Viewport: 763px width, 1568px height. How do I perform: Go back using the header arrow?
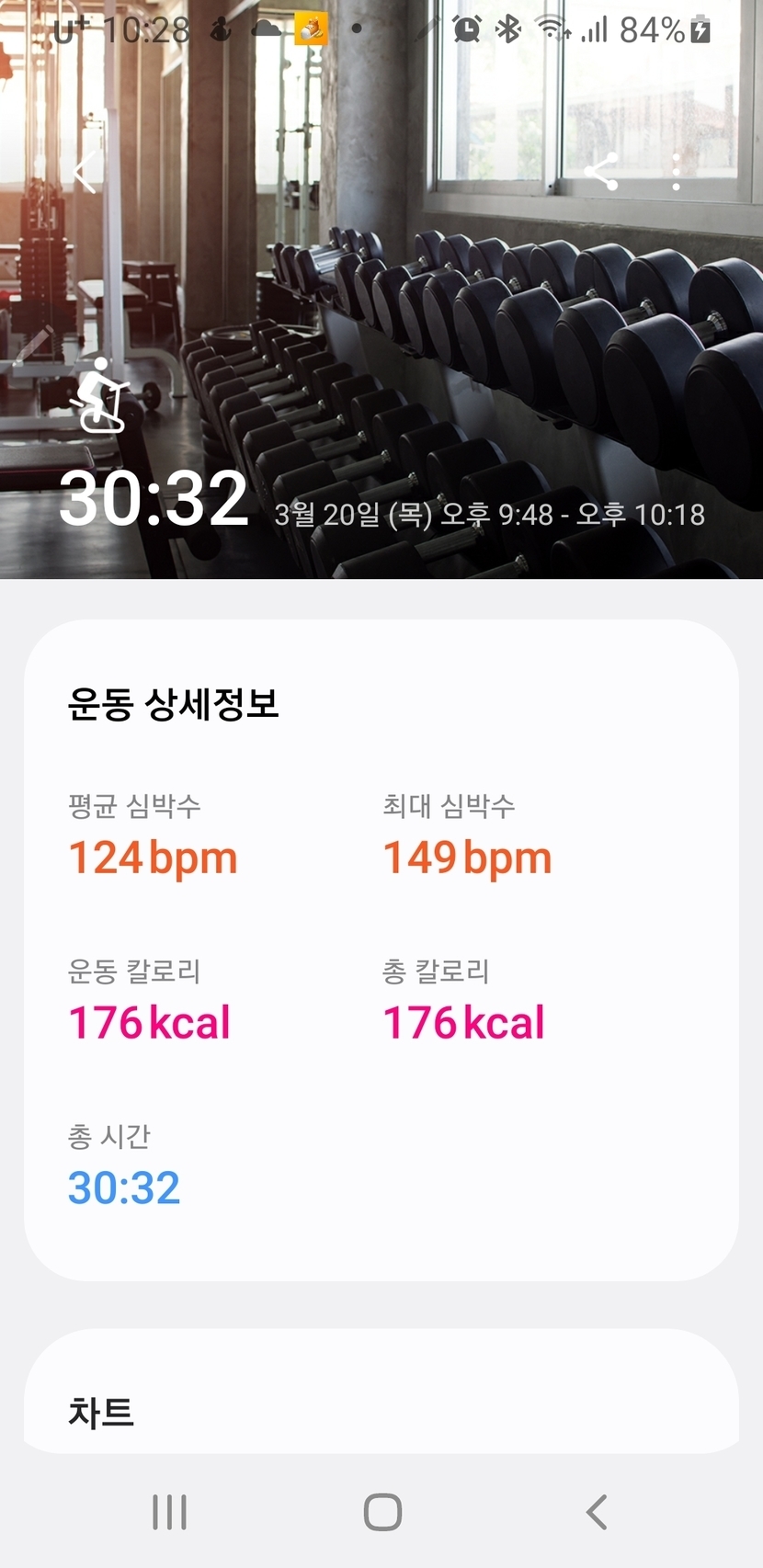[85, 173]
